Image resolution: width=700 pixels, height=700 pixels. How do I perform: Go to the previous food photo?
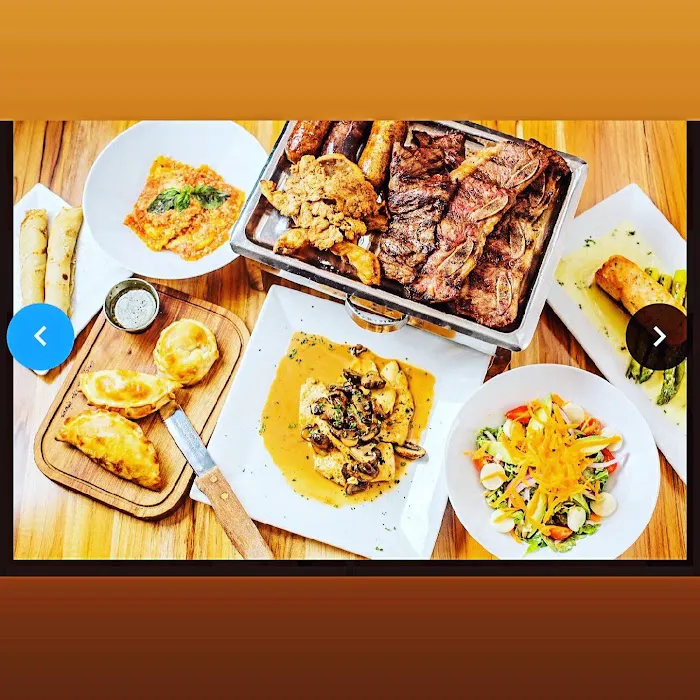(40, 337)
